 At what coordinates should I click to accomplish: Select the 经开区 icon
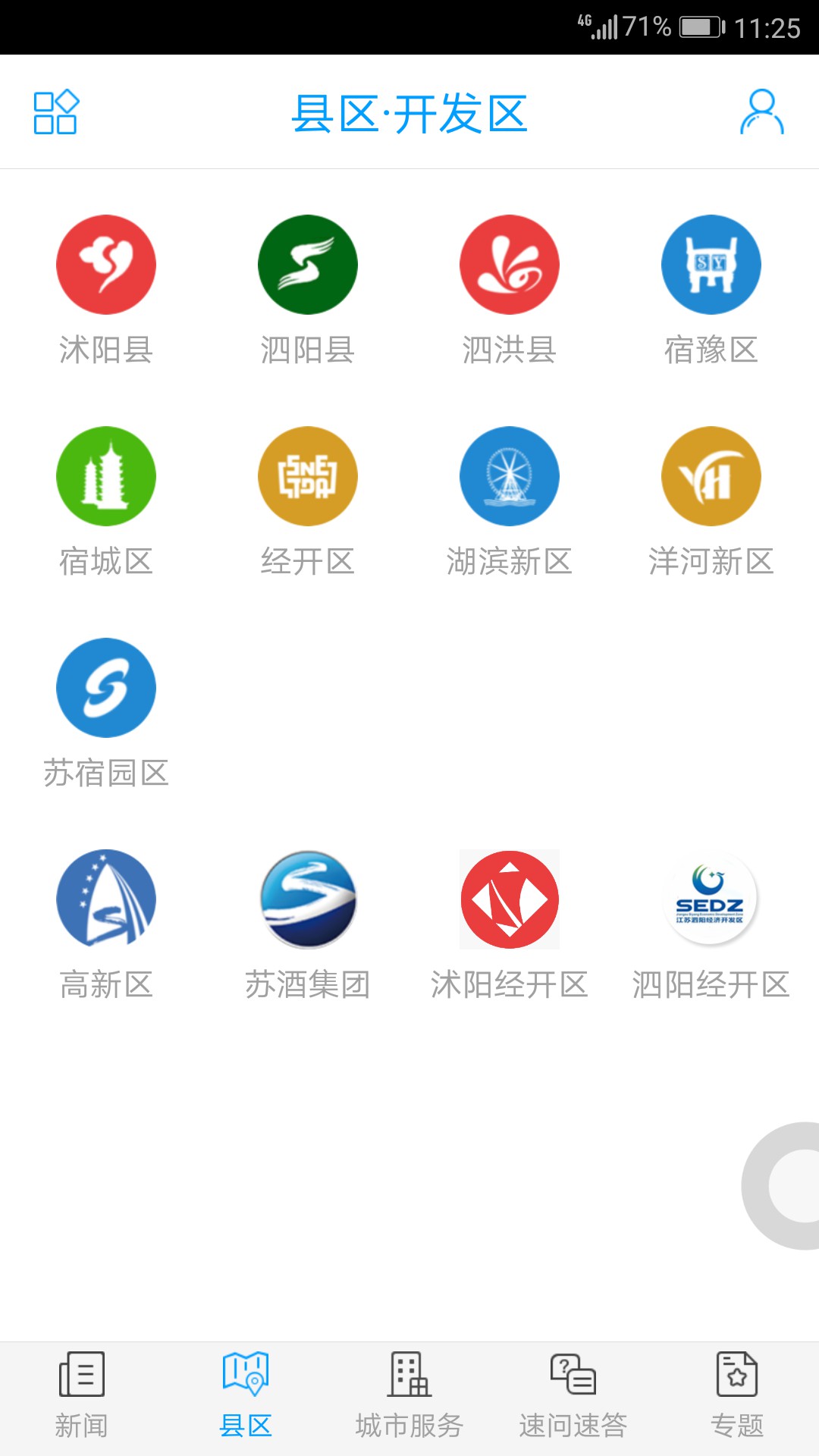[x=308, y=476]
